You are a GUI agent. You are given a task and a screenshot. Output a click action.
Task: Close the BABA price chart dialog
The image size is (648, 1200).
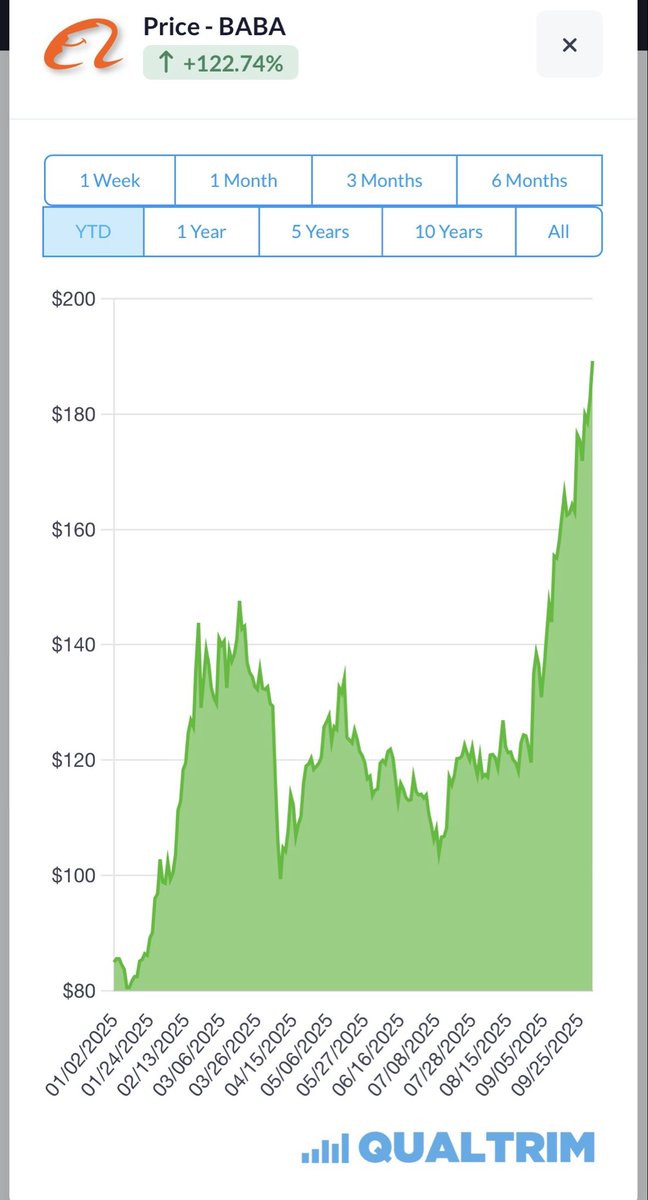569,44
